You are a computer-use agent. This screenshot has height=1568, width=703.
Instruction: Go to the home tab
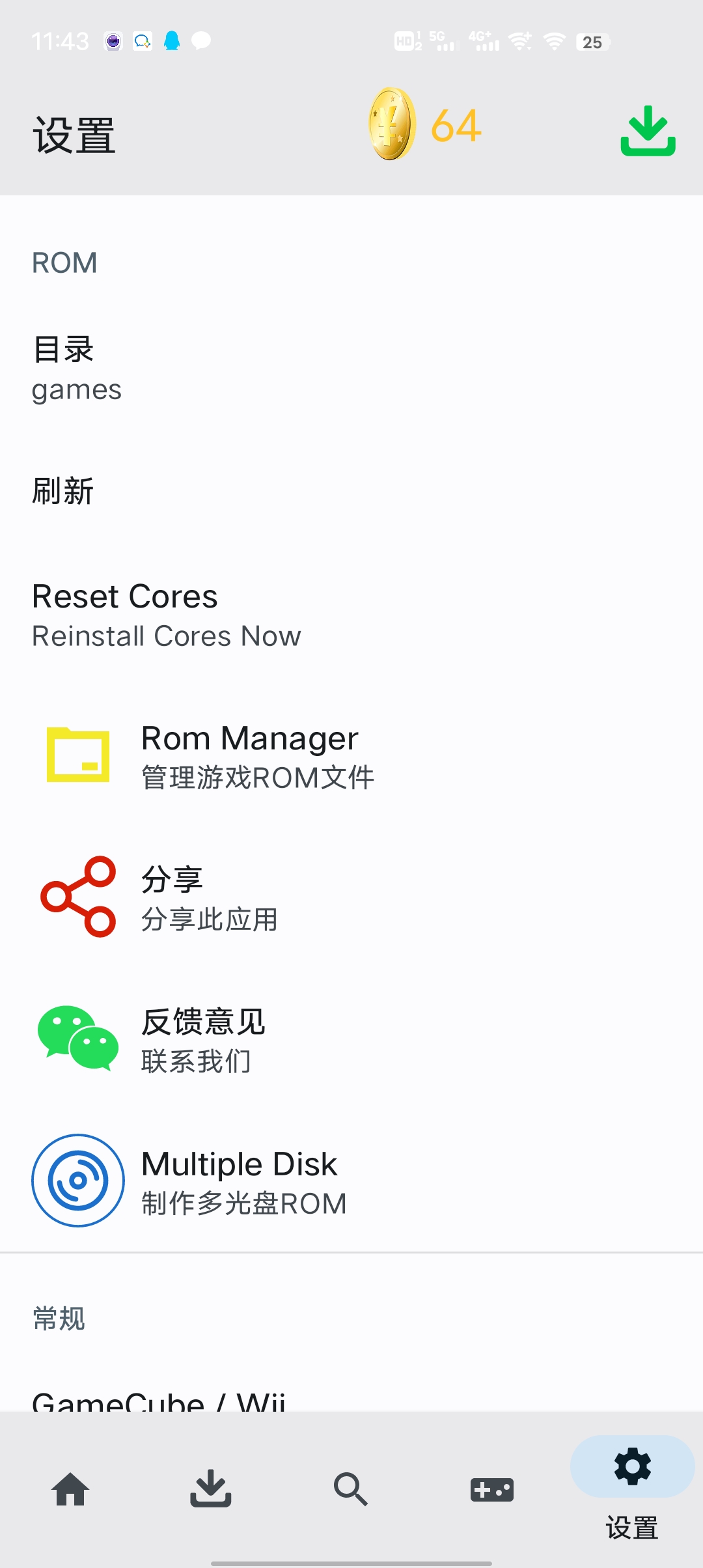[x=70, y=1489]
